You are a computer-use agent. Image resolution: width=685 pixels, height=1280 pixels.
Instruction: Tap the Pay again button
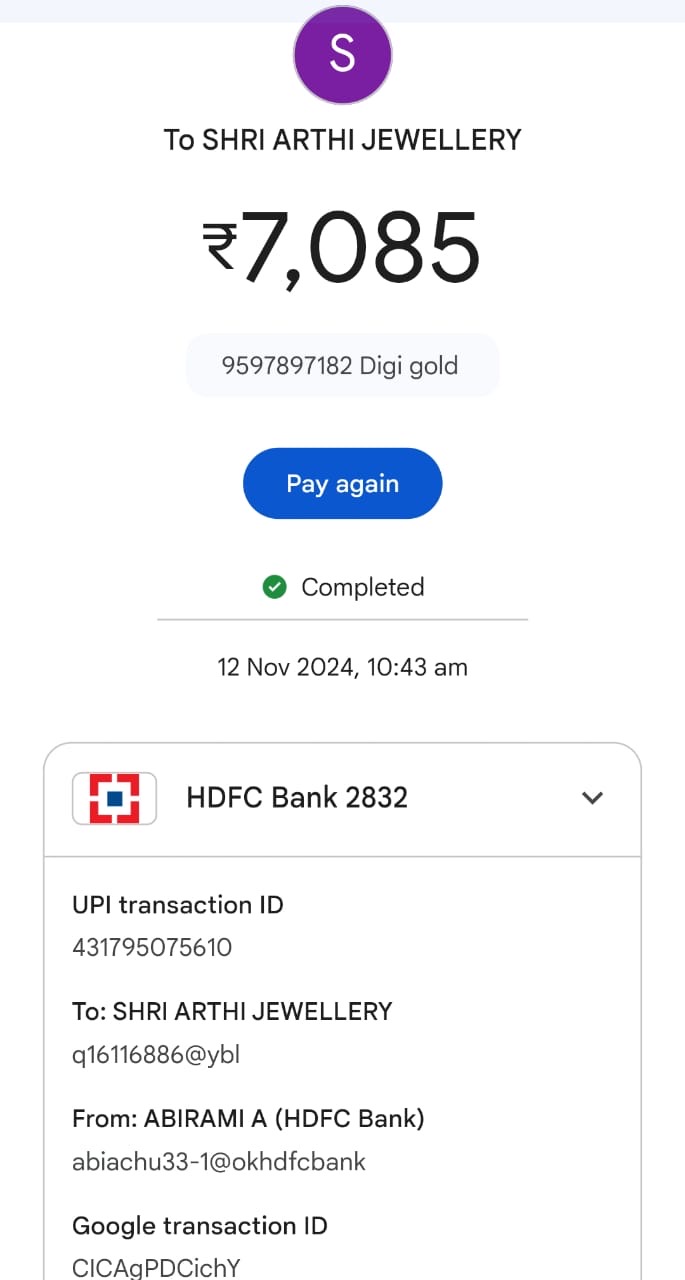click(342, 483)
